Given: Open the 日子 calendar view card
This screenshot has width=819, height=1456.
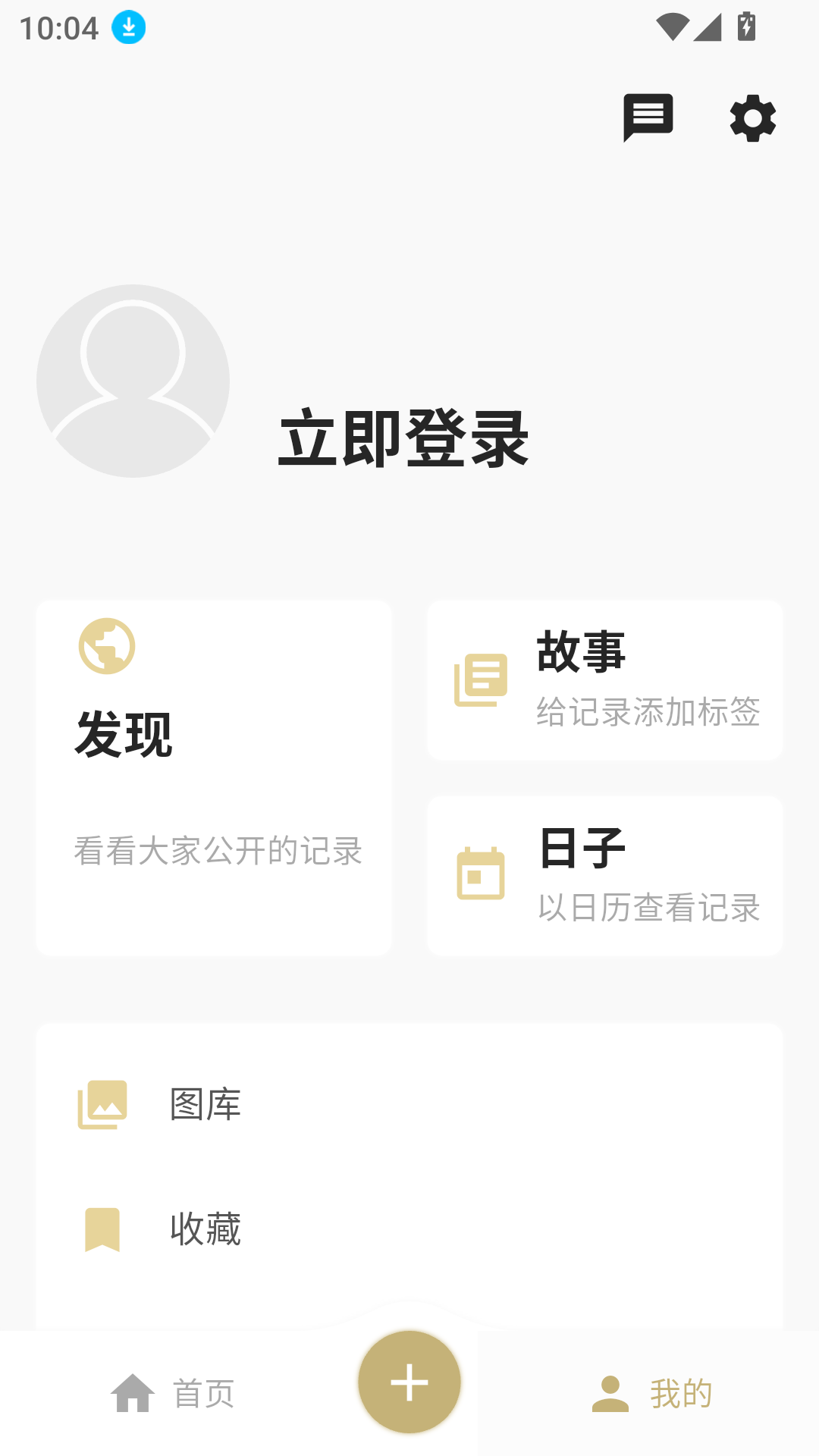Looking at the screenshot, I should pyautogui.click(x=604, y=874).
